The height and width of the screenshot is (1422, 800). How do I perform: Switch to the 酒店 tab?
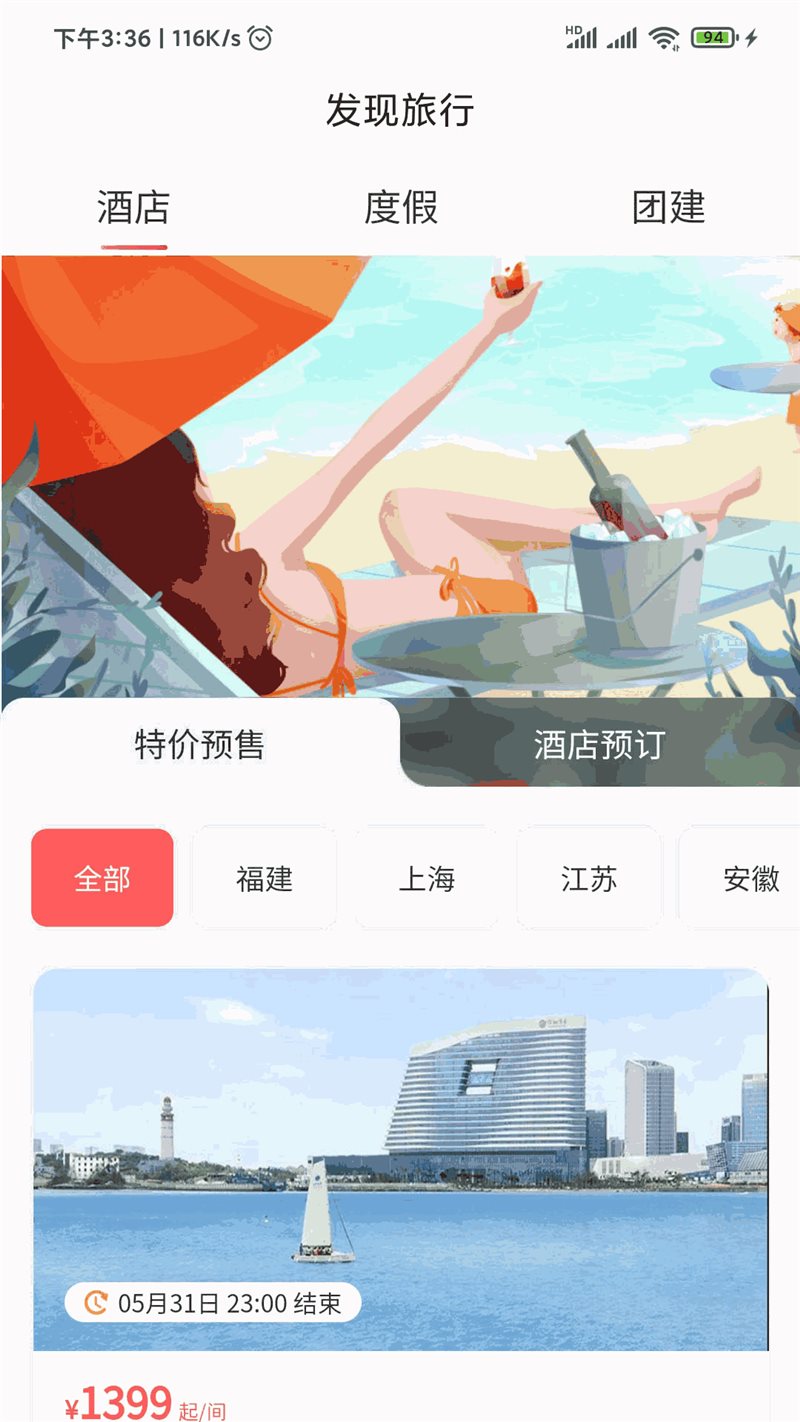[x=133, y=209]
